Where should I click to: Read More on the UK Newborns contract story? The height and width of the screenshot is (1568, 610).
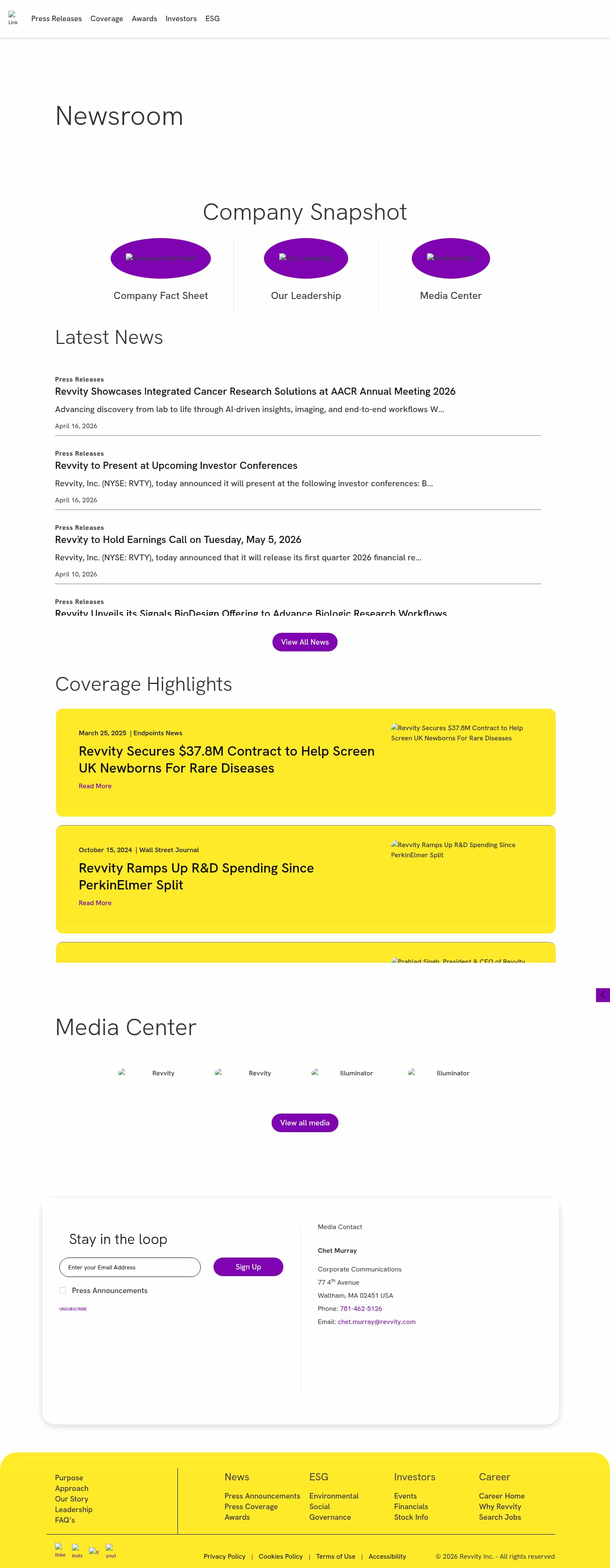click(x=95, y=786)
